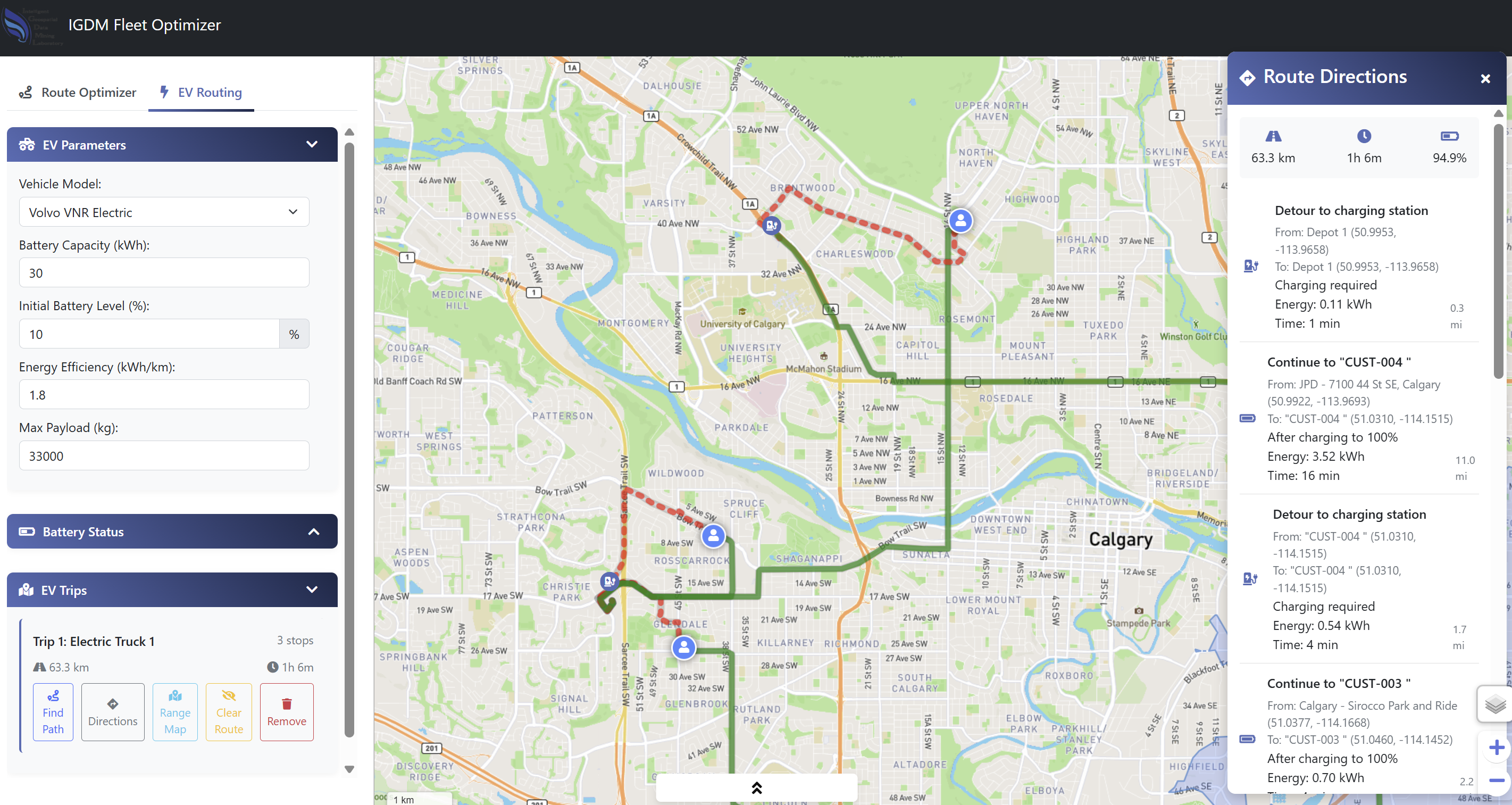This screenshot has width=1512, height=805.
Task: Edit the Energy Efficiency field
Action: click(164, 395)
